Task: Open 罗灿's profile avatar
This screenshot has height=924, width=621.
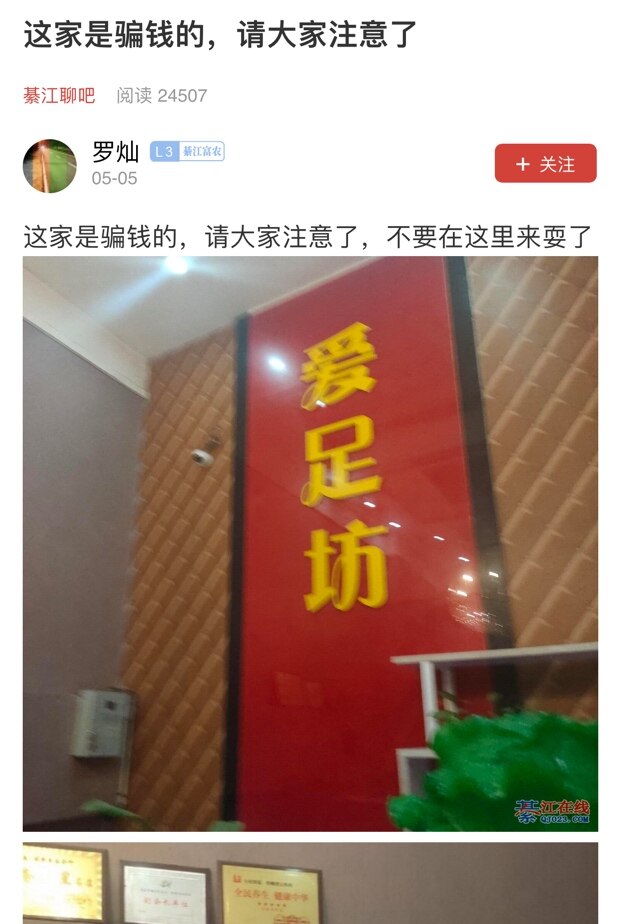Action: (49, 165)
